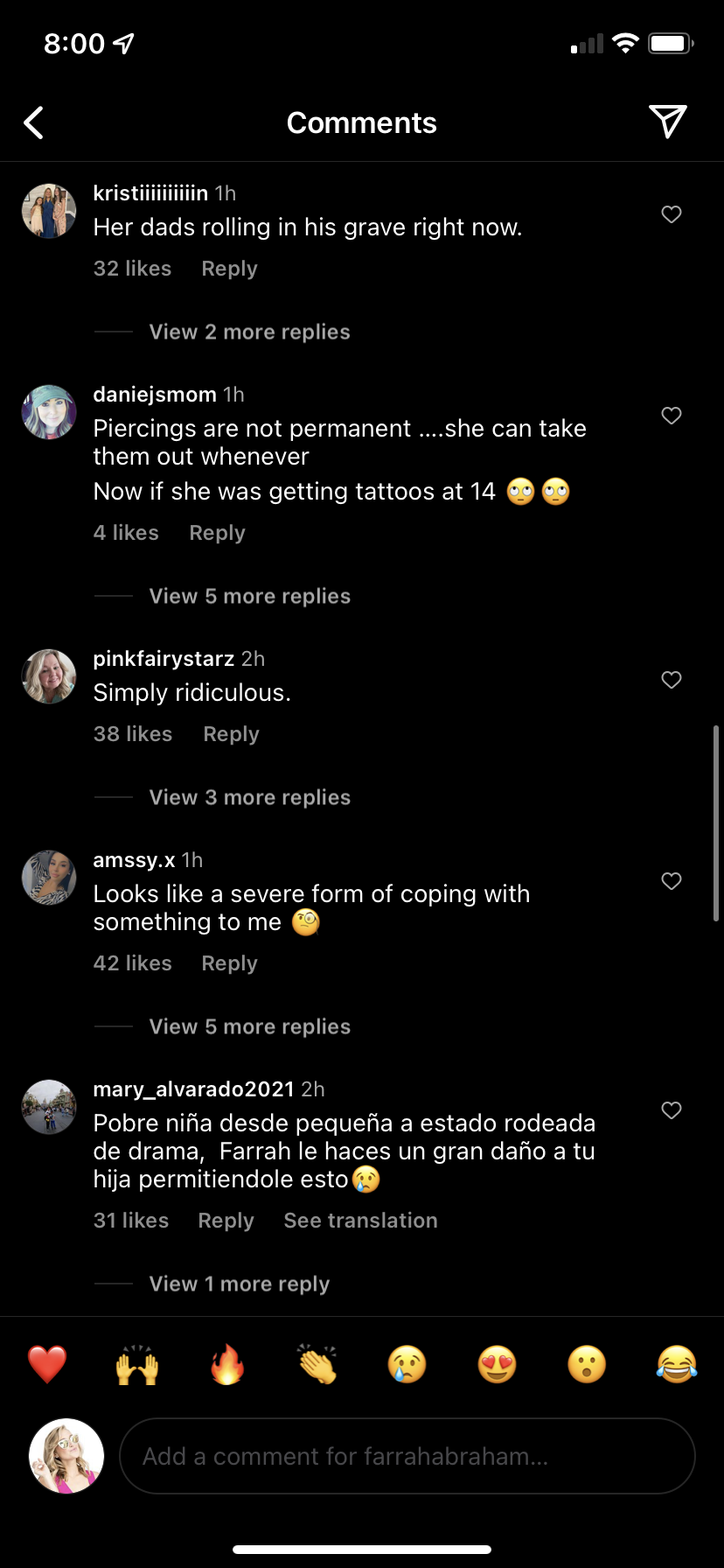Expand 5 more replies under daniejsmom

pyautogui.click(x=249, y=596)
